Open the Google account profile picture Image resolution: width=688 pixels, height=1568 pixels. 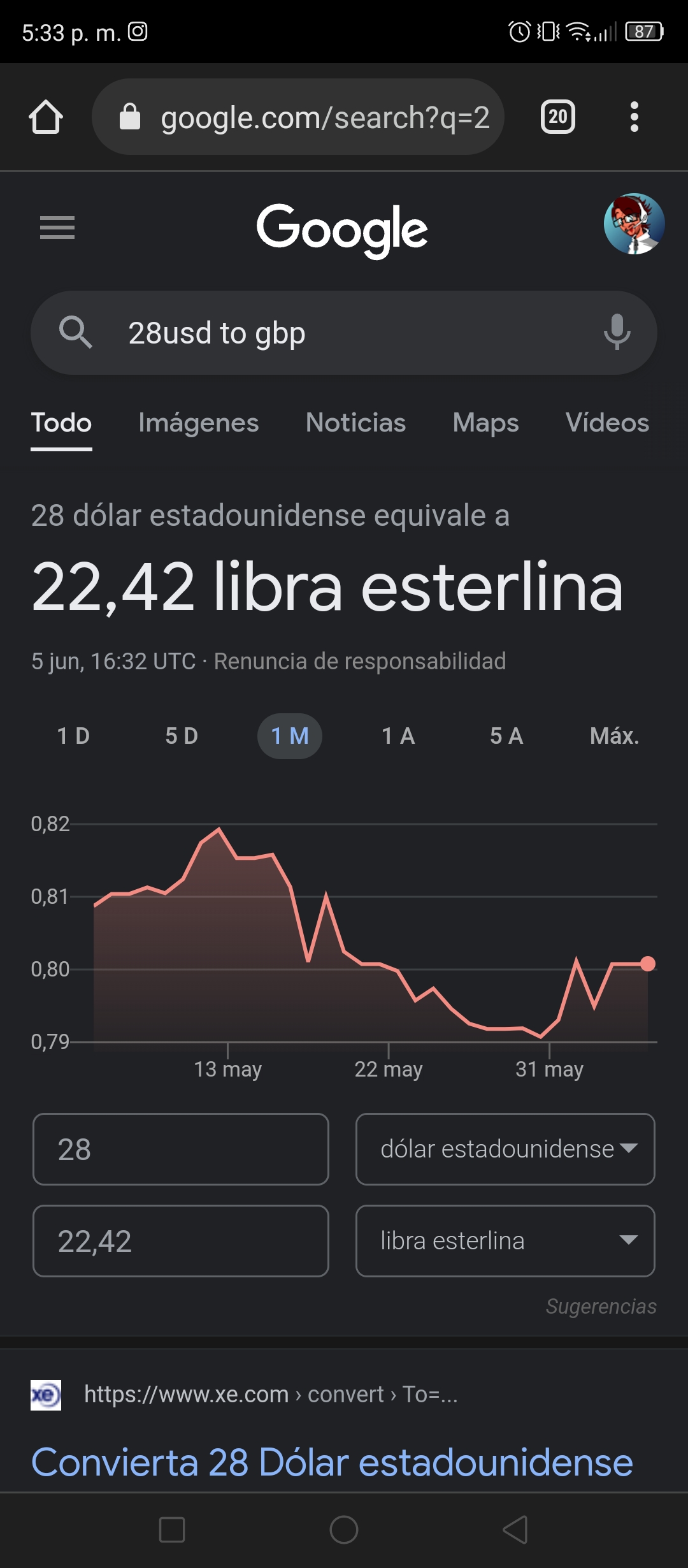click(x=634, y=224)
